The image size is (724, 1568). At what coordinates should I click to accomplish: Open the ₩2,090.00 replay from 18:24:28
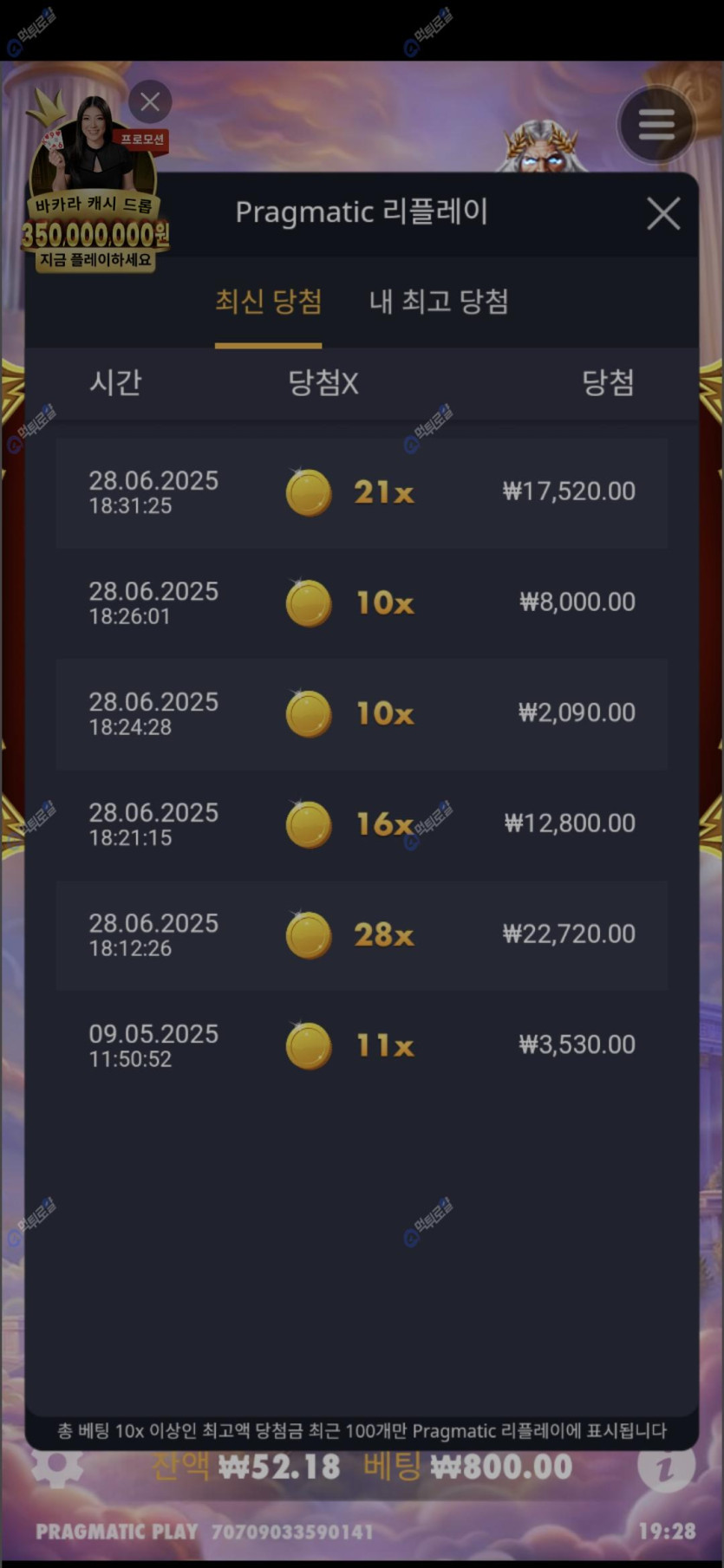click(362, 713)
